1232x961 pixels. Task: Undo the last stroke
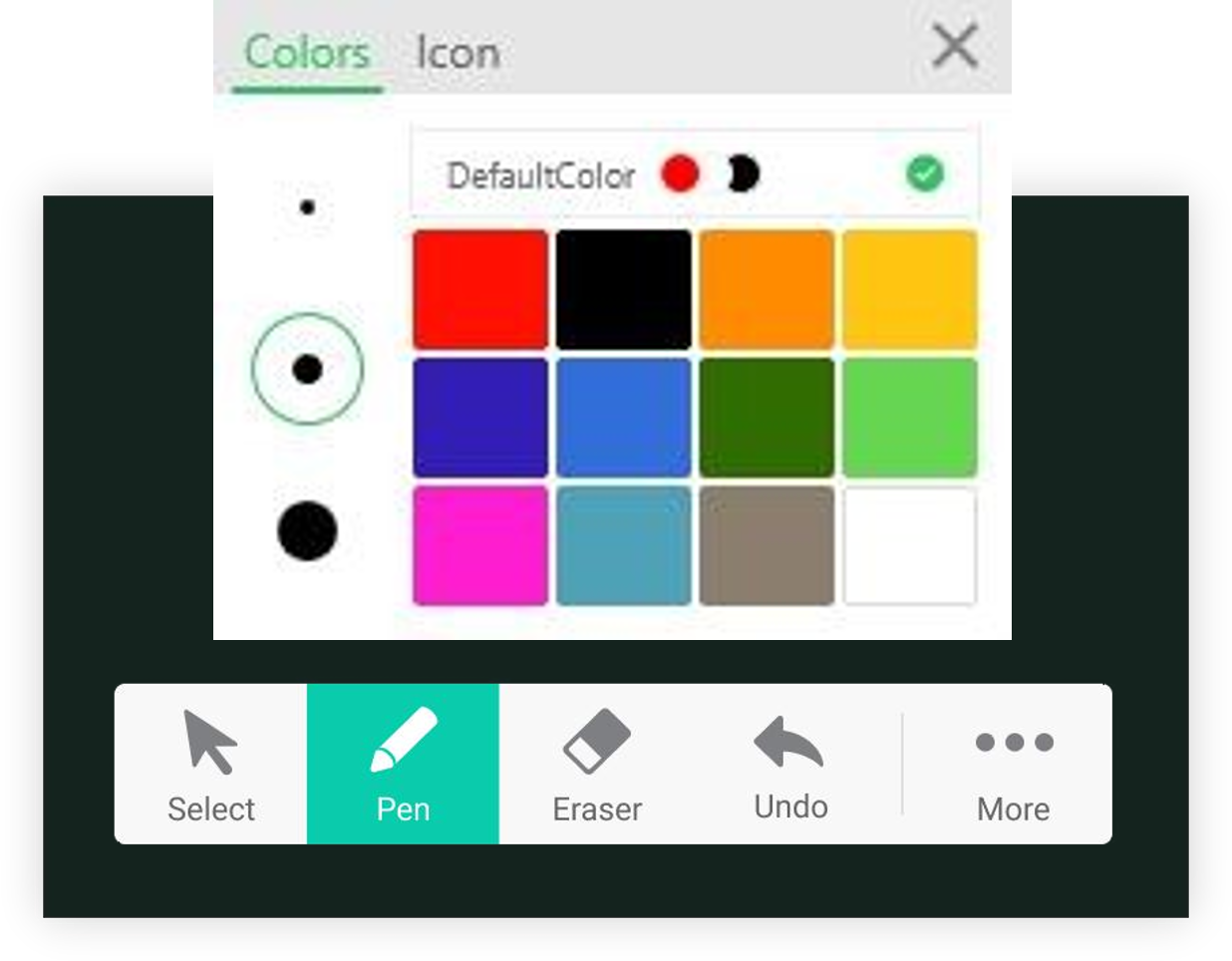tap(790, 765)
